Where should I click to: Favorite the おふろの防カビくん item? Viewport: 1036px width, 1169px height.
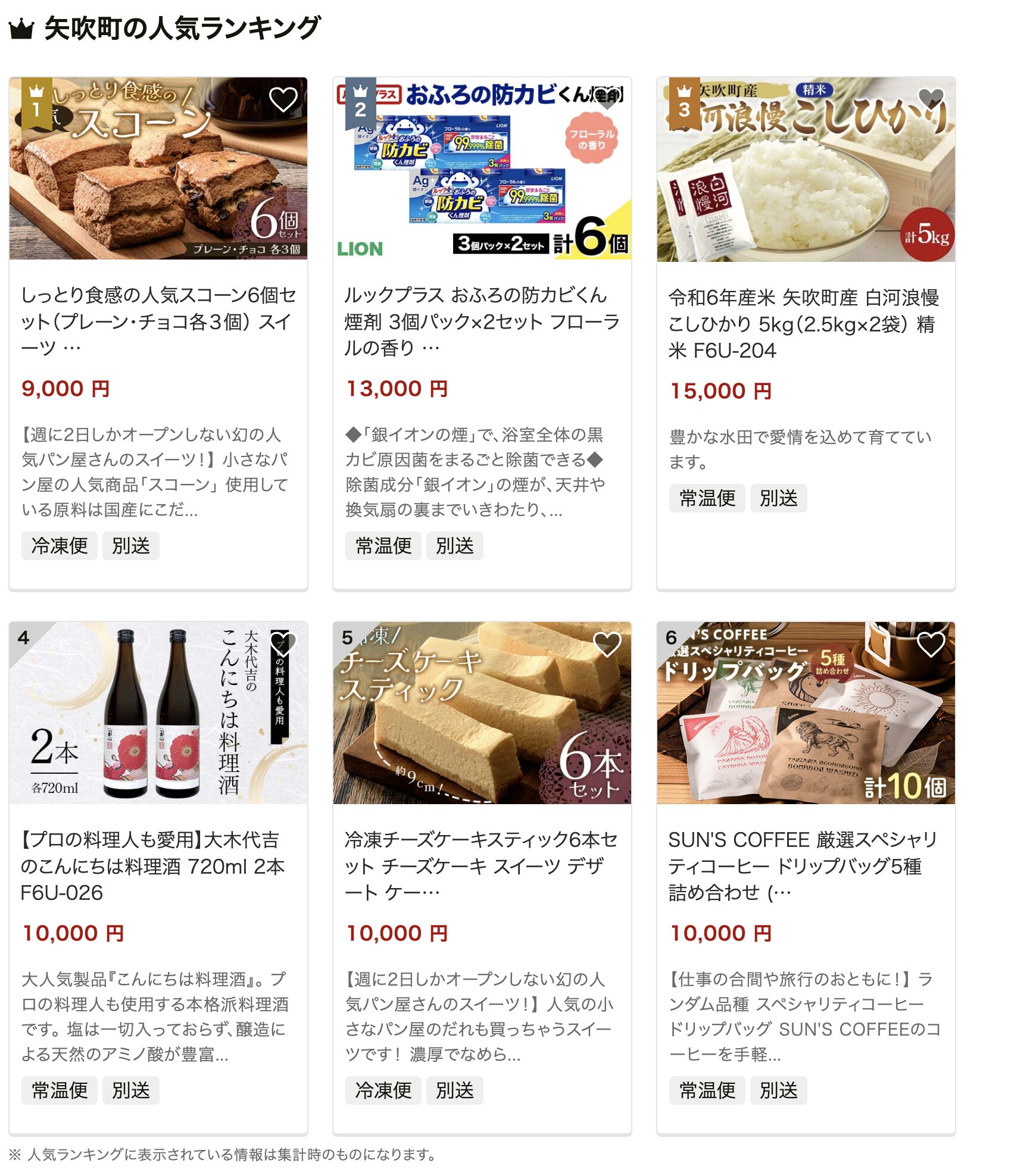coord(607,99)
